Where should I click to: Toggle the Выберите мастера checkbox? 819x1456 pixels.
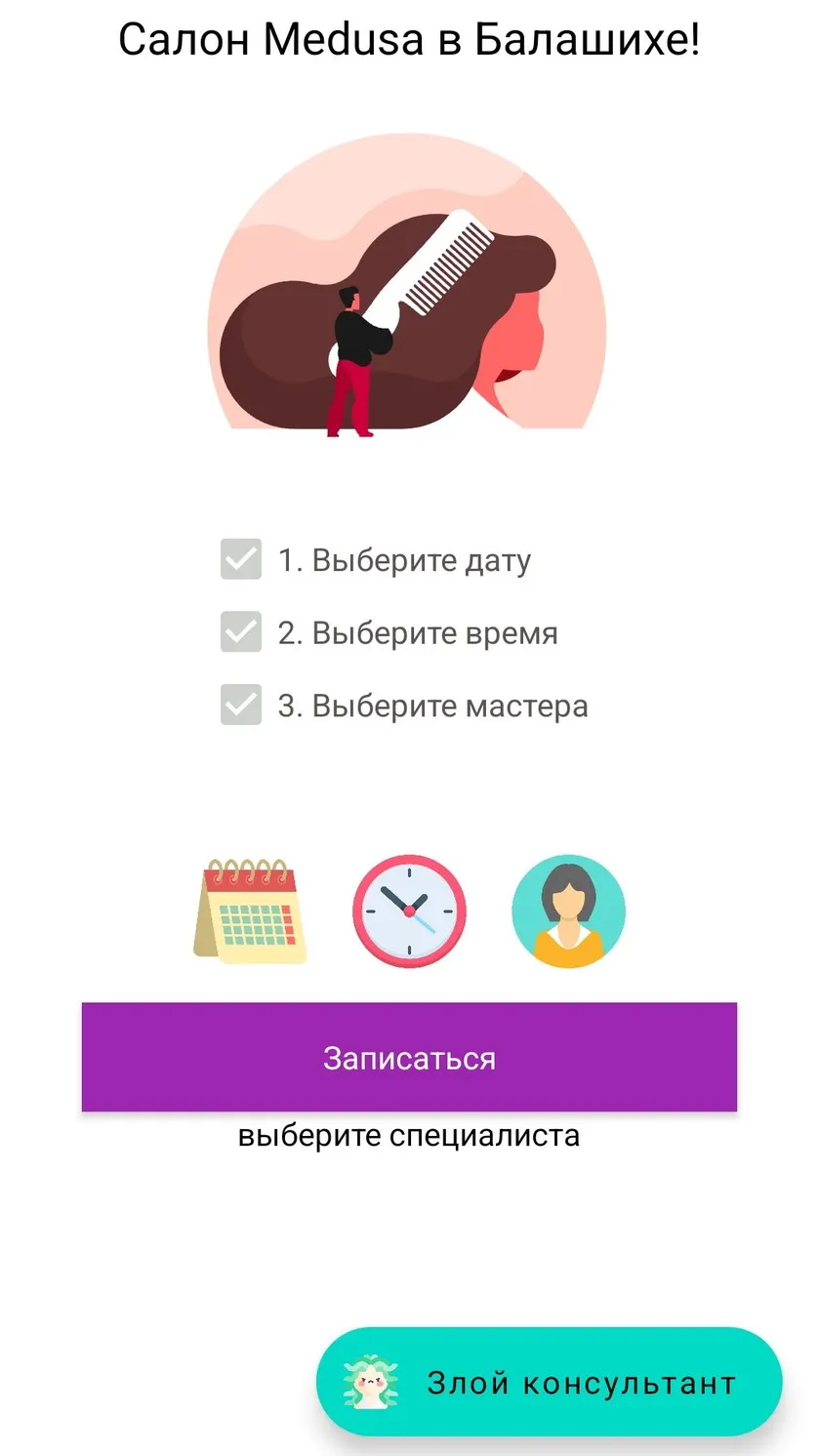[240, 705]
